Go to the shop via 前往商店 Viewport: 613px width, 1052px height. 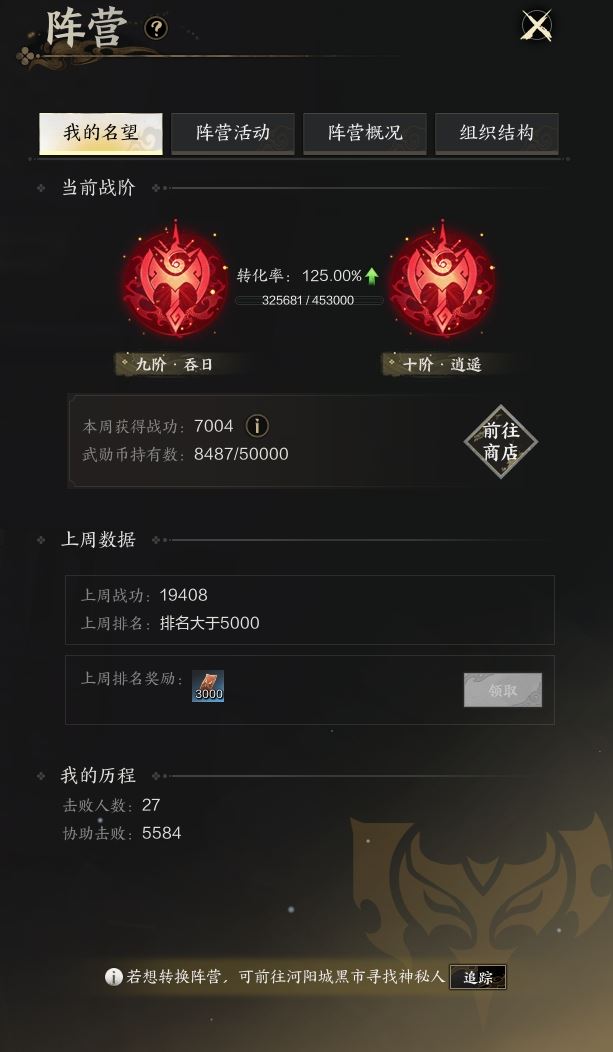(500, 441)
